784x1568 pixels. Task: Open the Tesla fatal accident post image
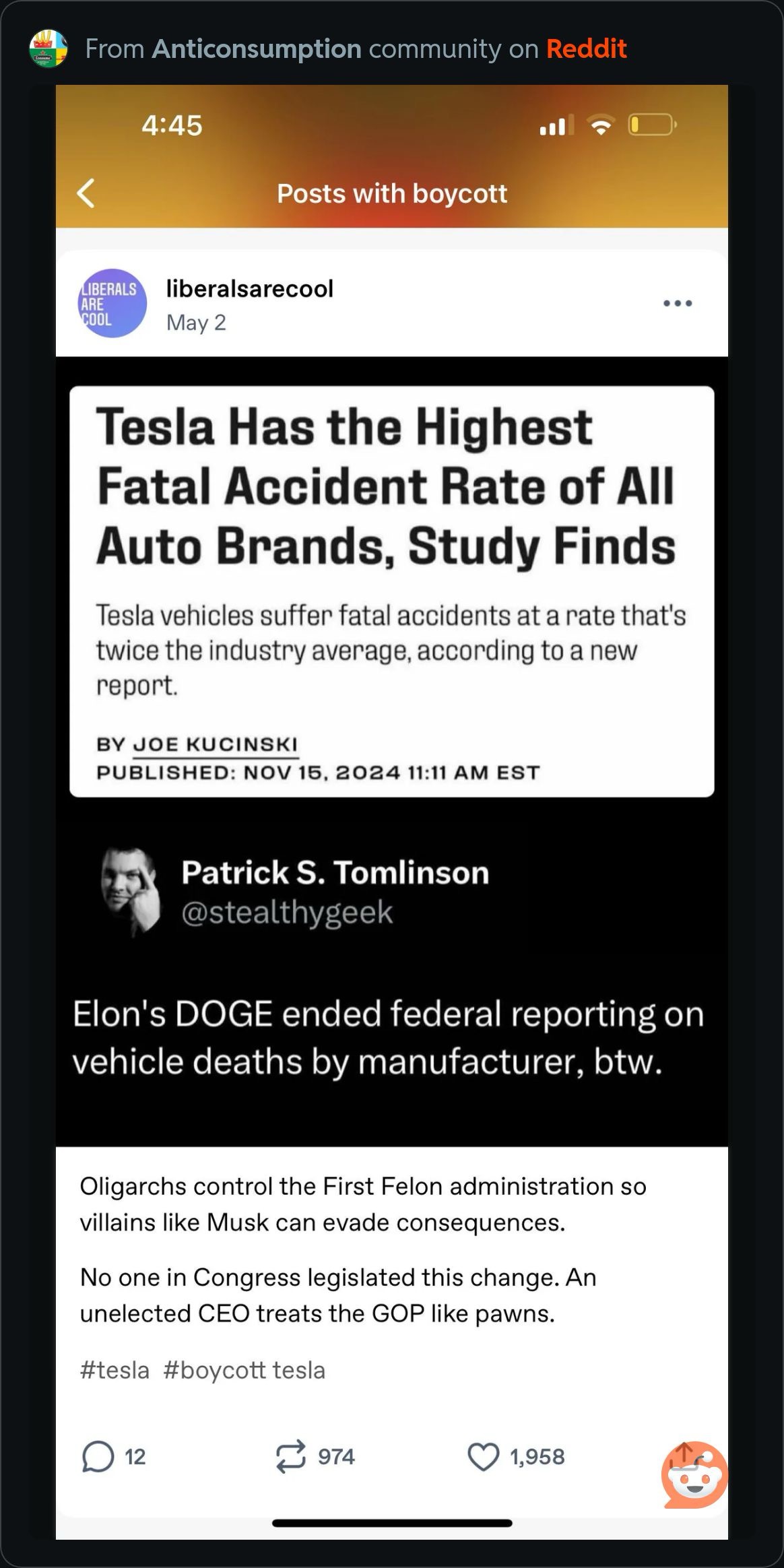pos(391,750)
